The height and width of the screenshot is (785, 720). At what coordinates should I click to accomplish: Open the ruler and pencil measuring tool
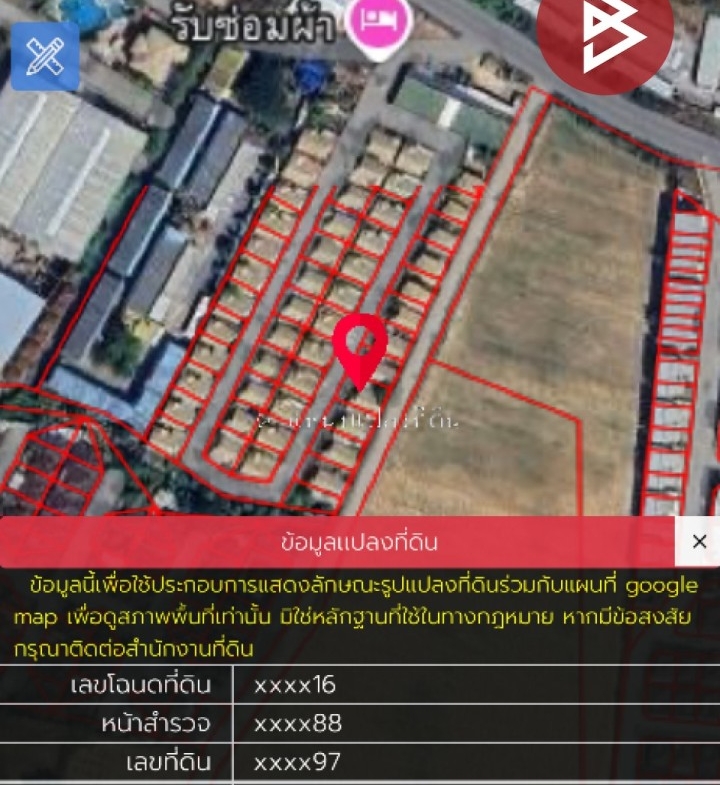coord(45,56)
